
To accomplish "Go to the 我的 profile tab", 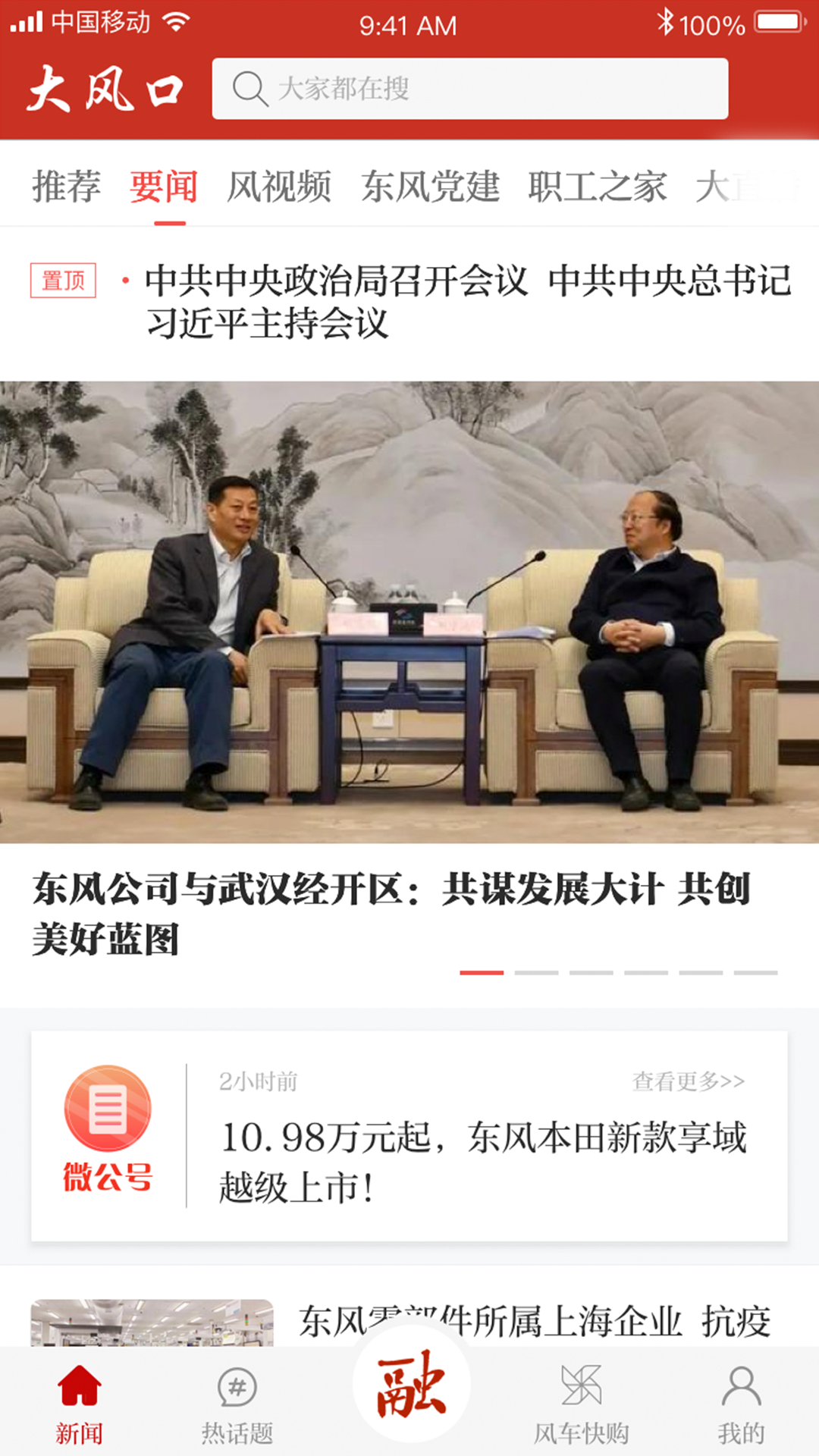I will tap(741, 1404).
